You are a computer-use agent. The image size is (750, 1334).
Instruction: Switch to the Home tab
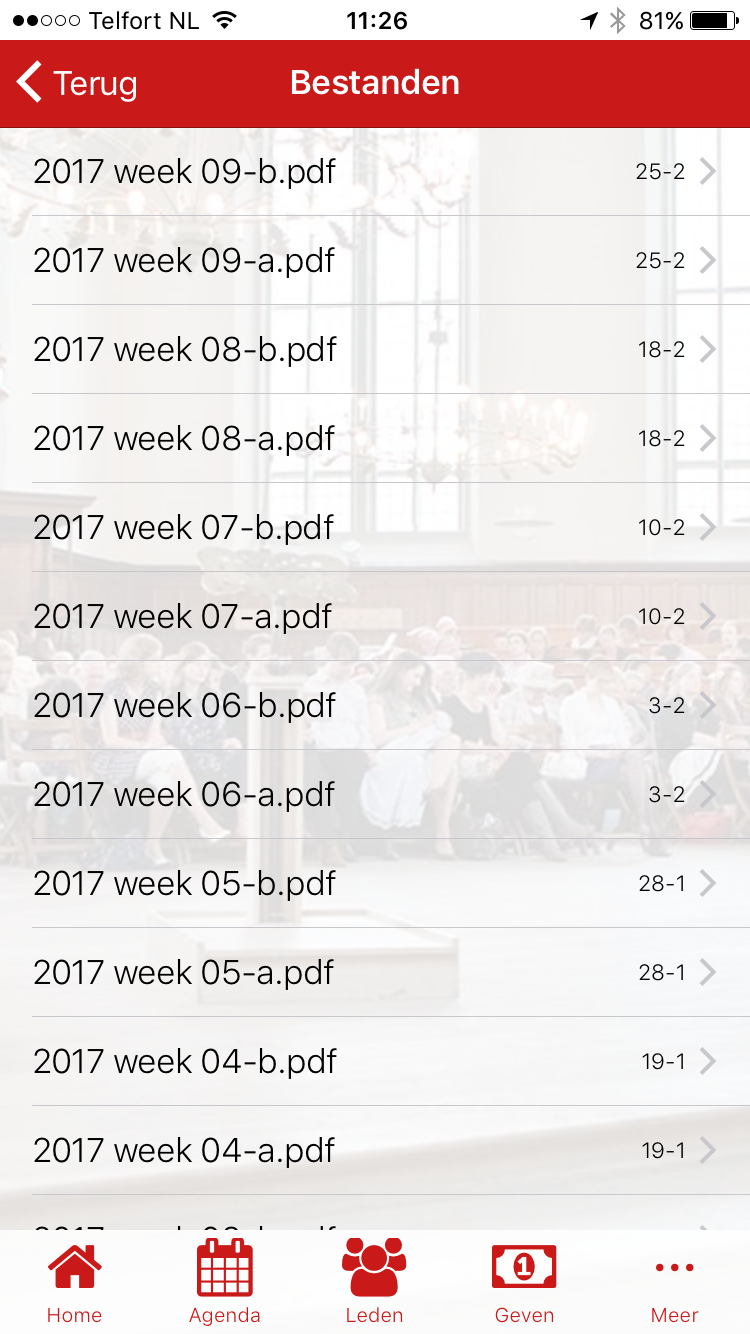75,1282
